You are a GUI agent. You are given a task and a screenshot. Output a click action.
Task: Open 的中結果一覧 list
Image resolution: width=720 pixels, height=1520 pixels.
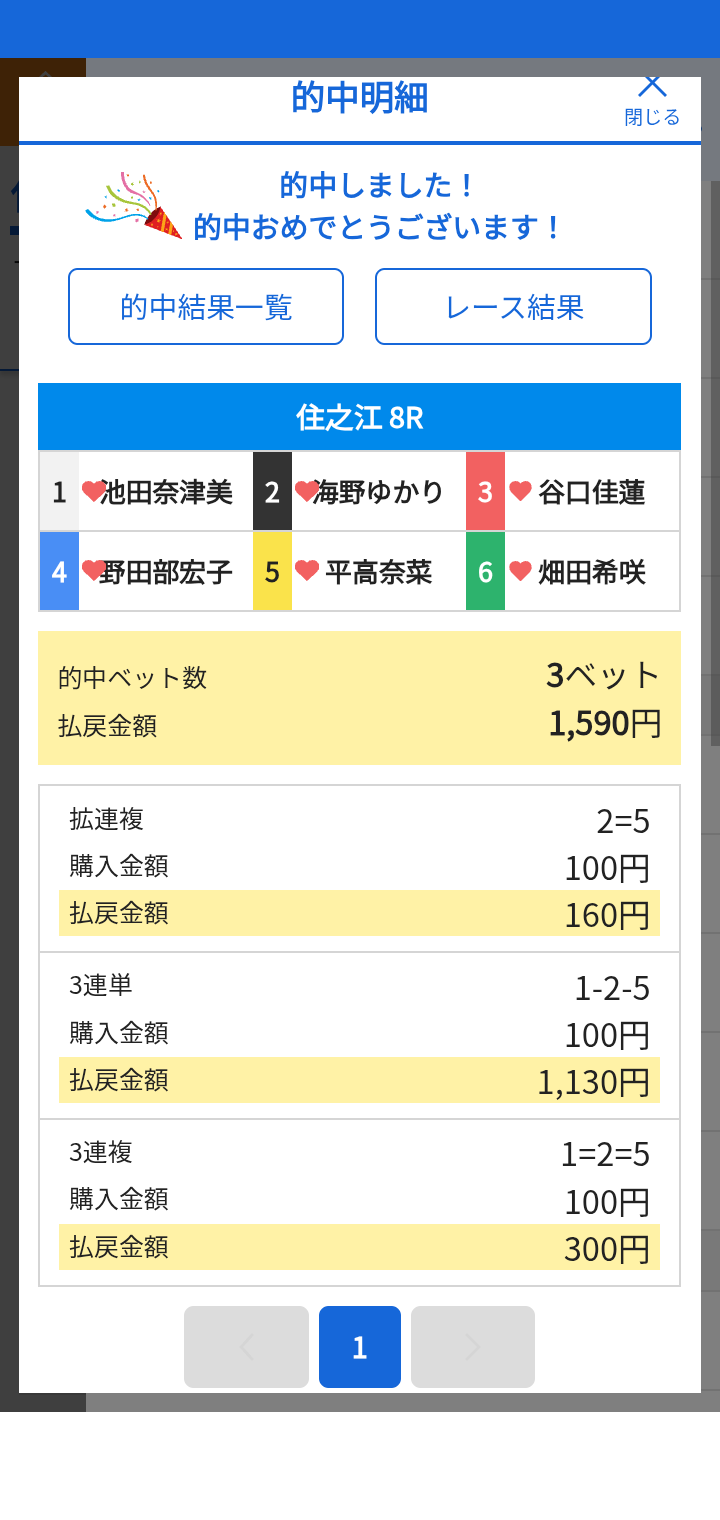click(x=206, y=307)
